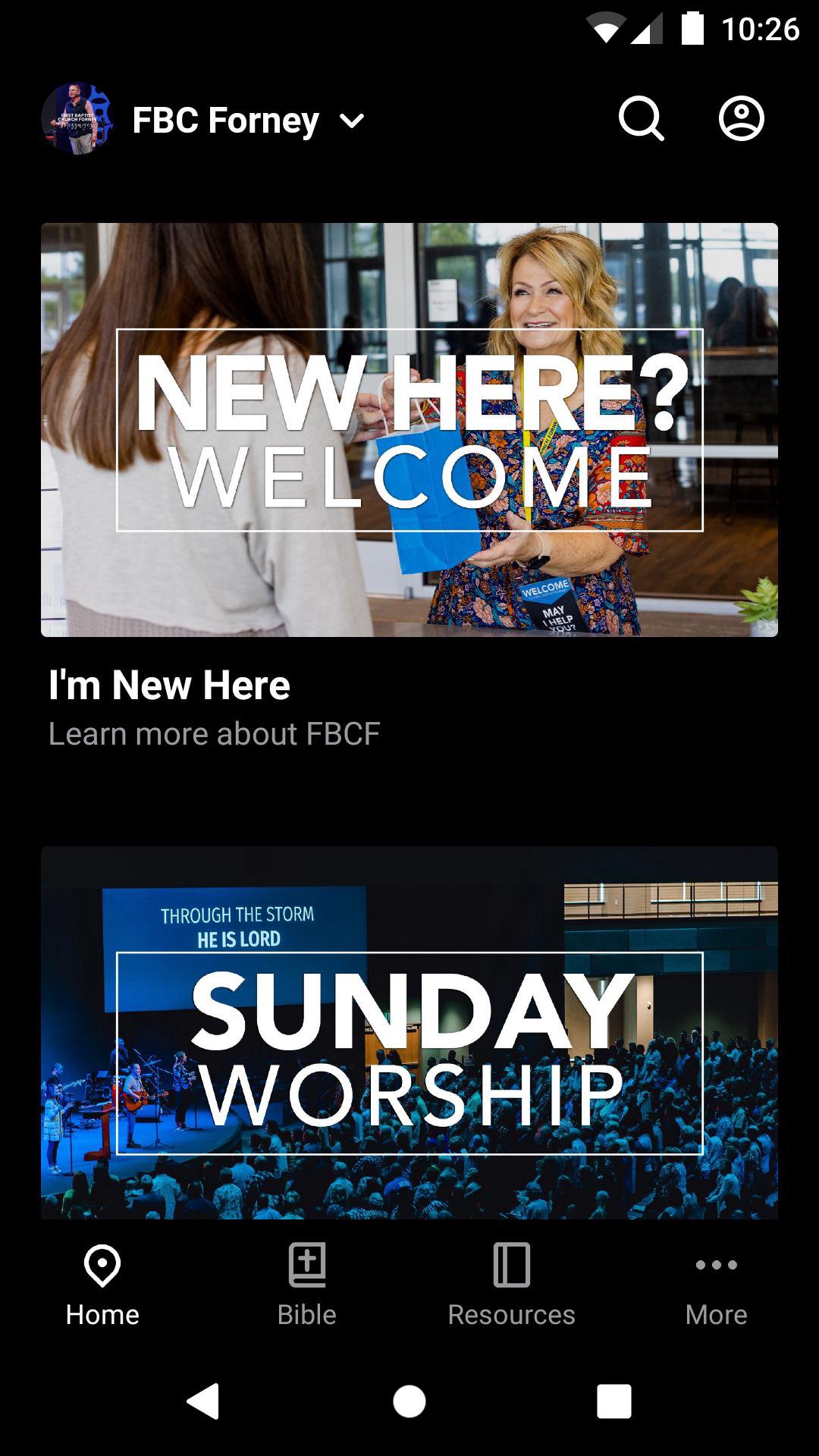Expand the FBC Forney dropdown
The width and height of the screenshot is (819, 1456).
pos(352,121)
